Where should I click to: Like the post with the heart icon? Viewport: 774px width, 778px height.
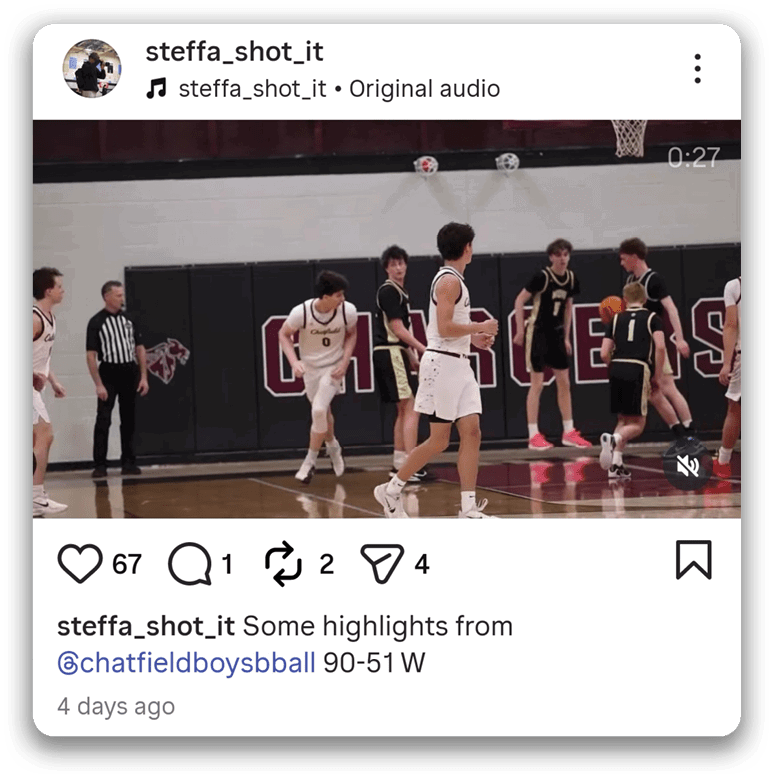point(80,564)
